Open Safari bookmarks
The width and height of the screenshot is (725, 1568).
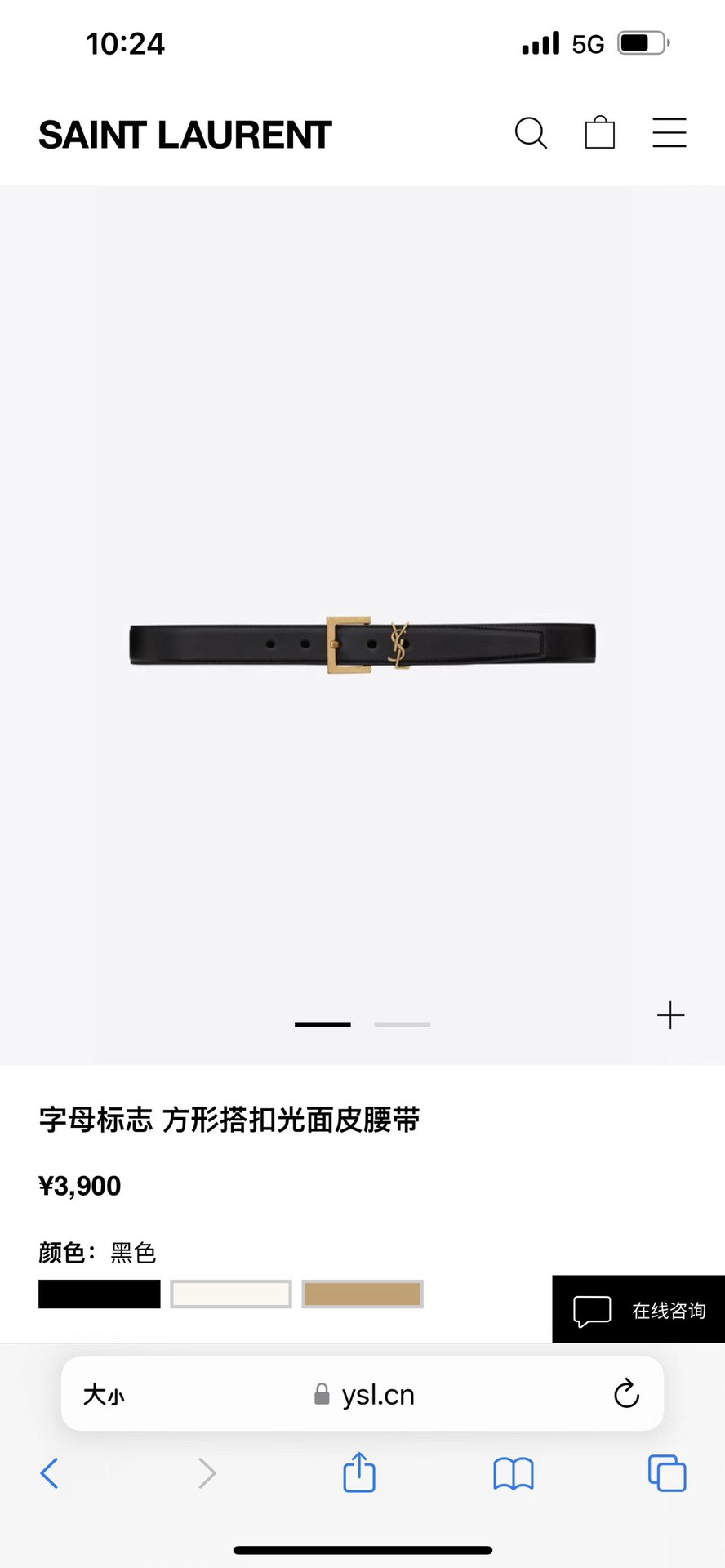pyautogui.click(x=514, y=1474)
